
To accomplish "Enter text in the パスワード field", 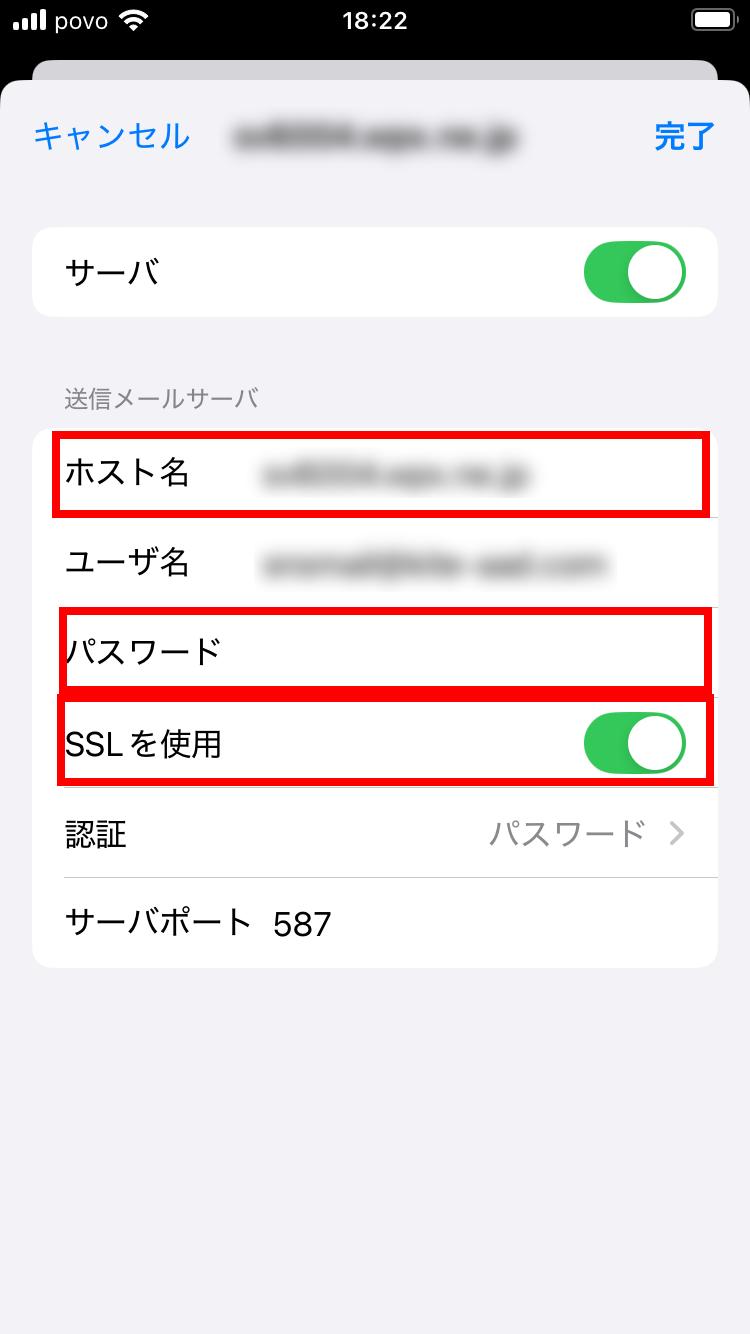I will (x=450, y=653).
